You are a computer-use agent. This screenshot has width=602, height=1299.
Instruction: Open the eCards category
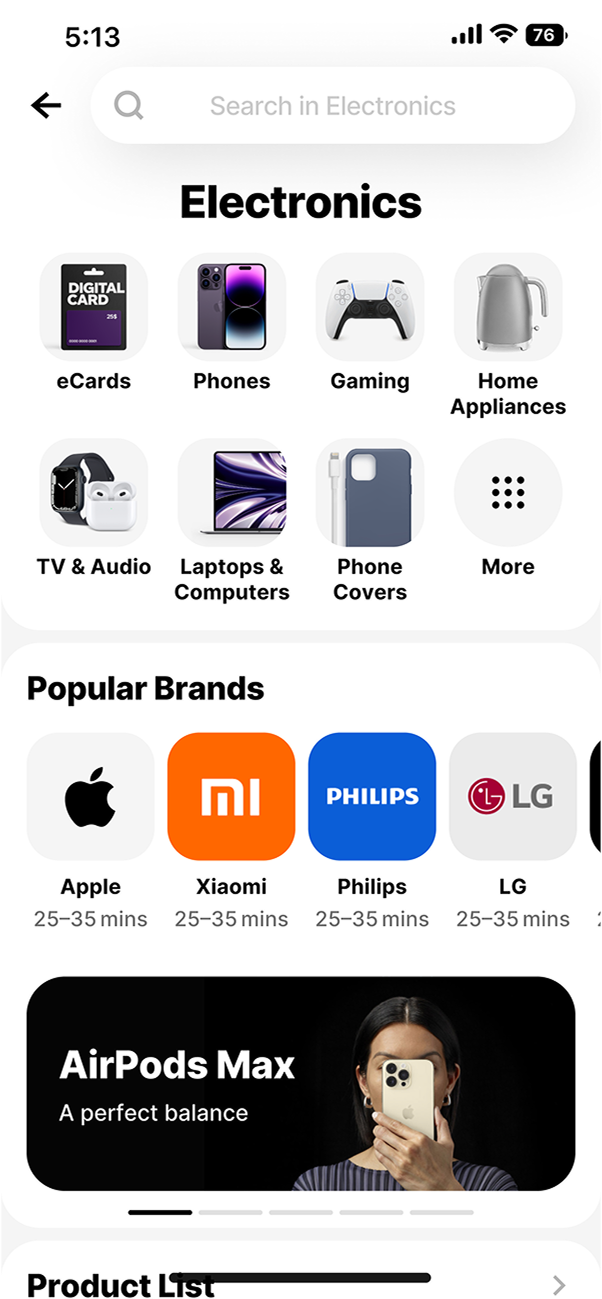[x=94, y=308]
